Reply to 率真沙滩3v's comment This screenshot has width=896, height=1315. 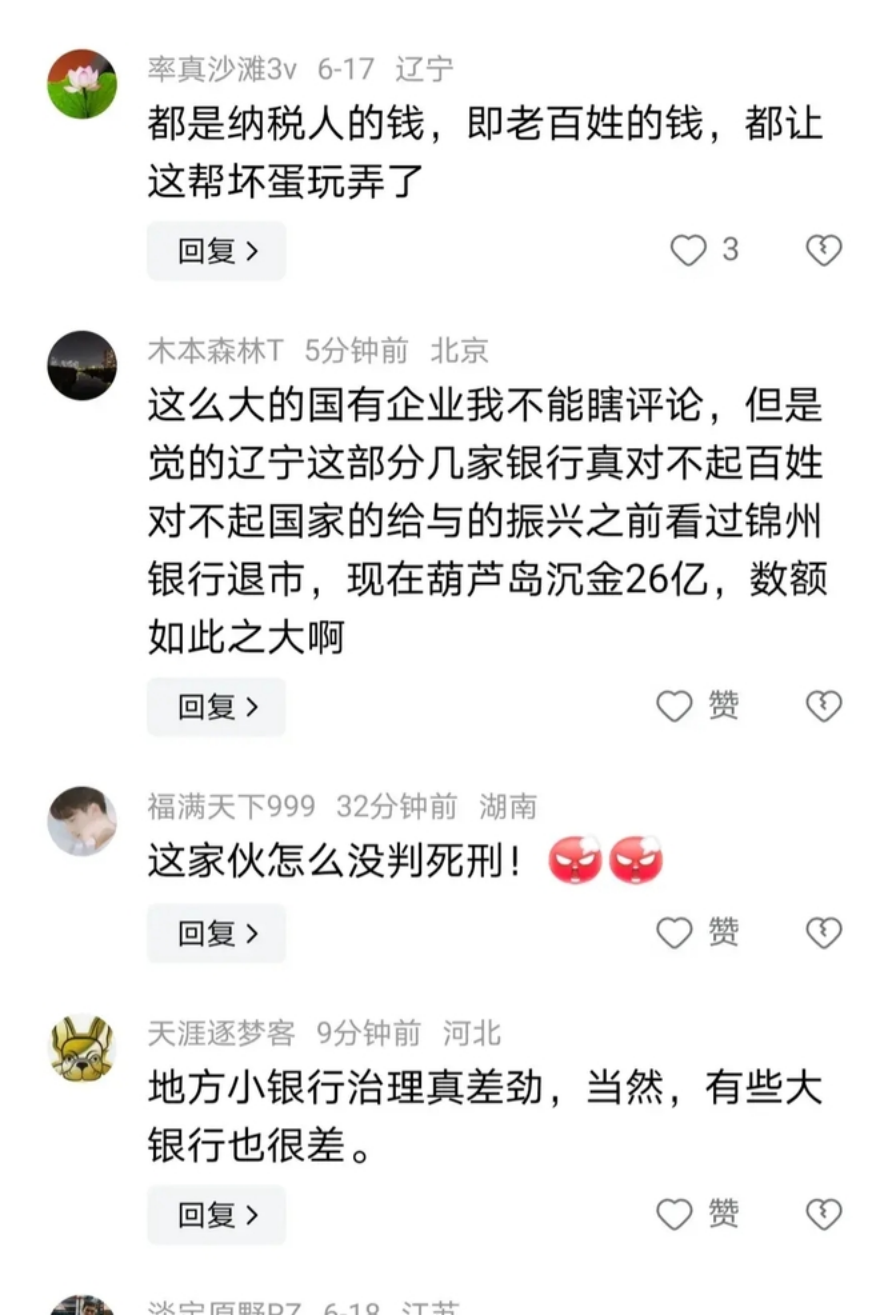[x=216, y=251]
